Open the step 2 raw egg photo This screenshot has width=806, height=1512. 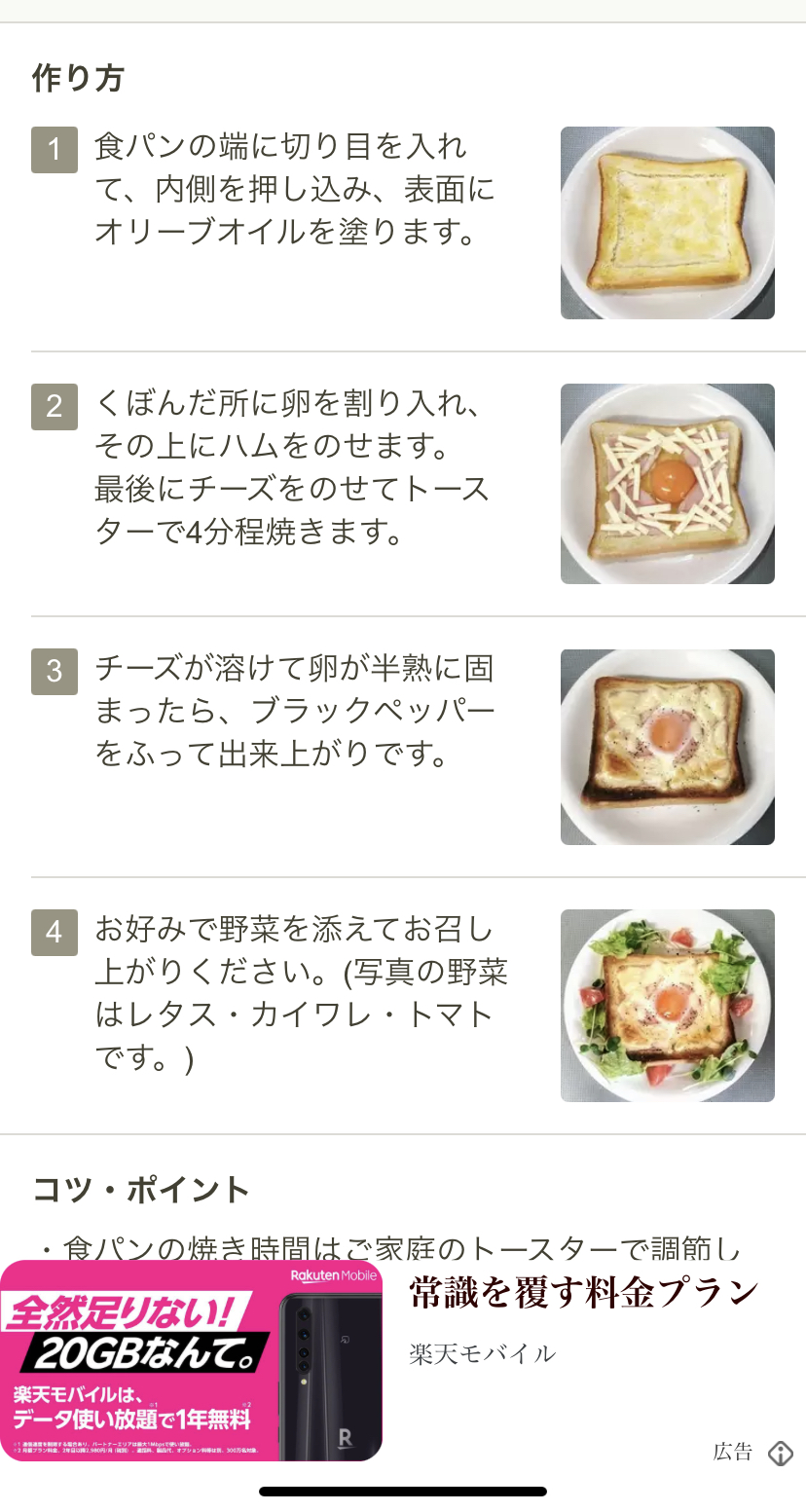[667, 484]
